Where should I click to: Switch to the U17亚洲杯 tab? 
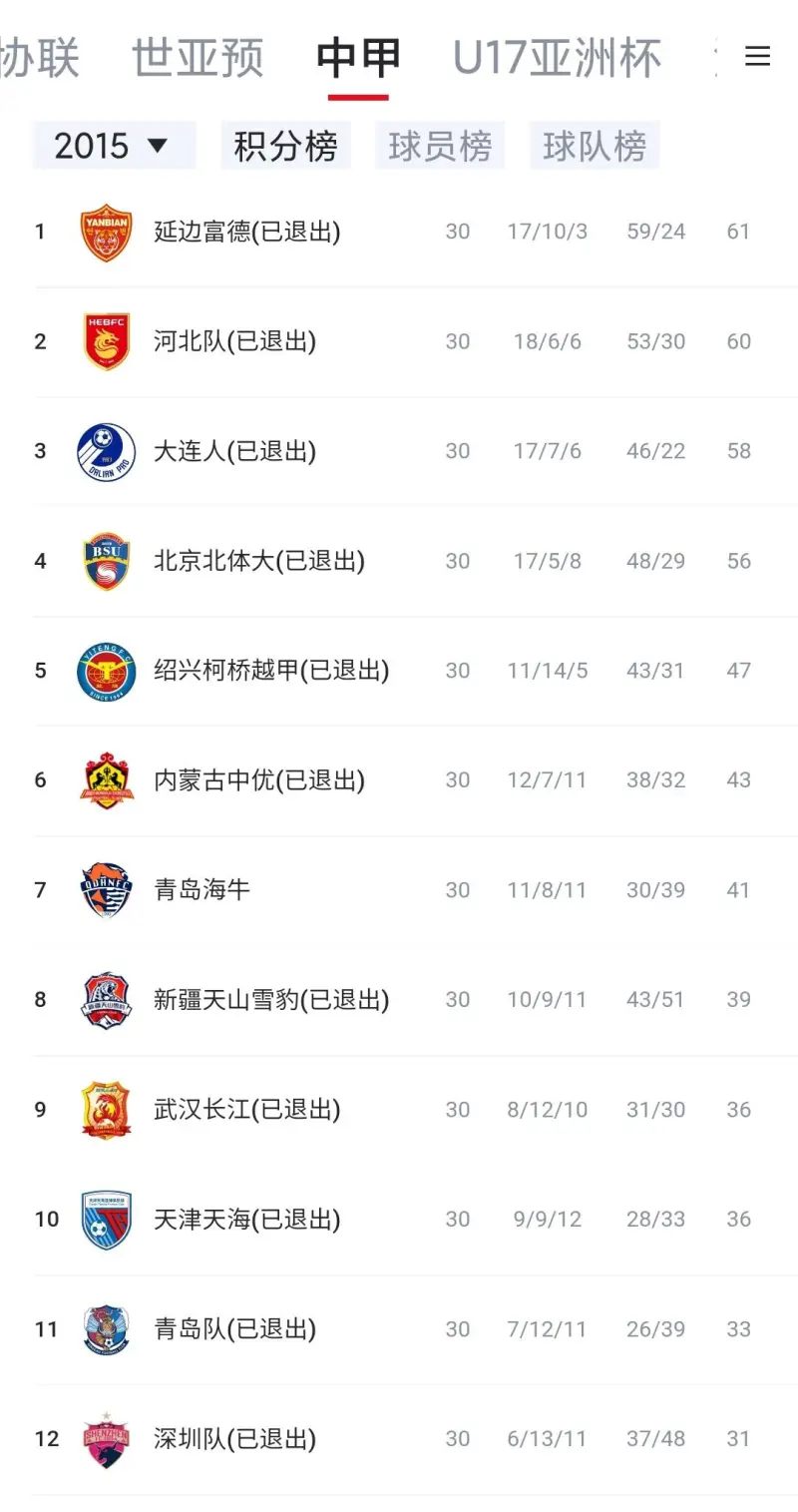(x=557, y=57)
